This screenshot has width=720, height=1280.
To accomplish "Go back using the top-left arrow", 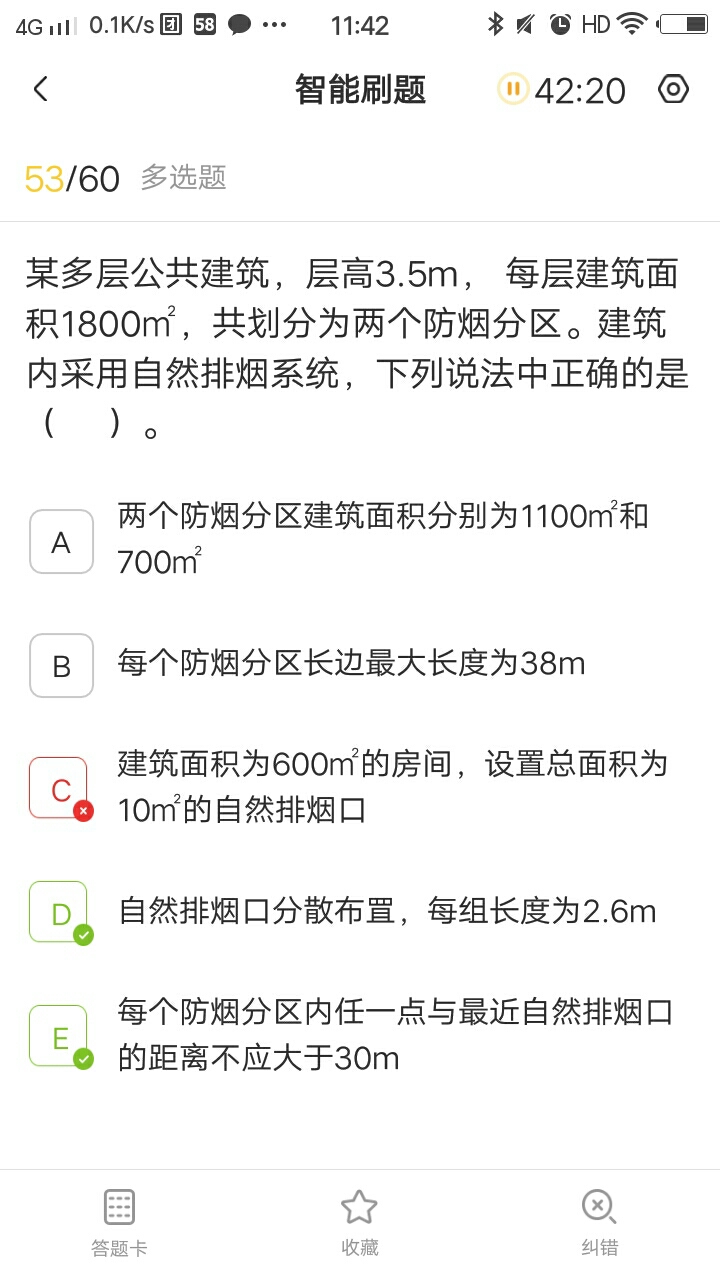I will click(40, 89).
